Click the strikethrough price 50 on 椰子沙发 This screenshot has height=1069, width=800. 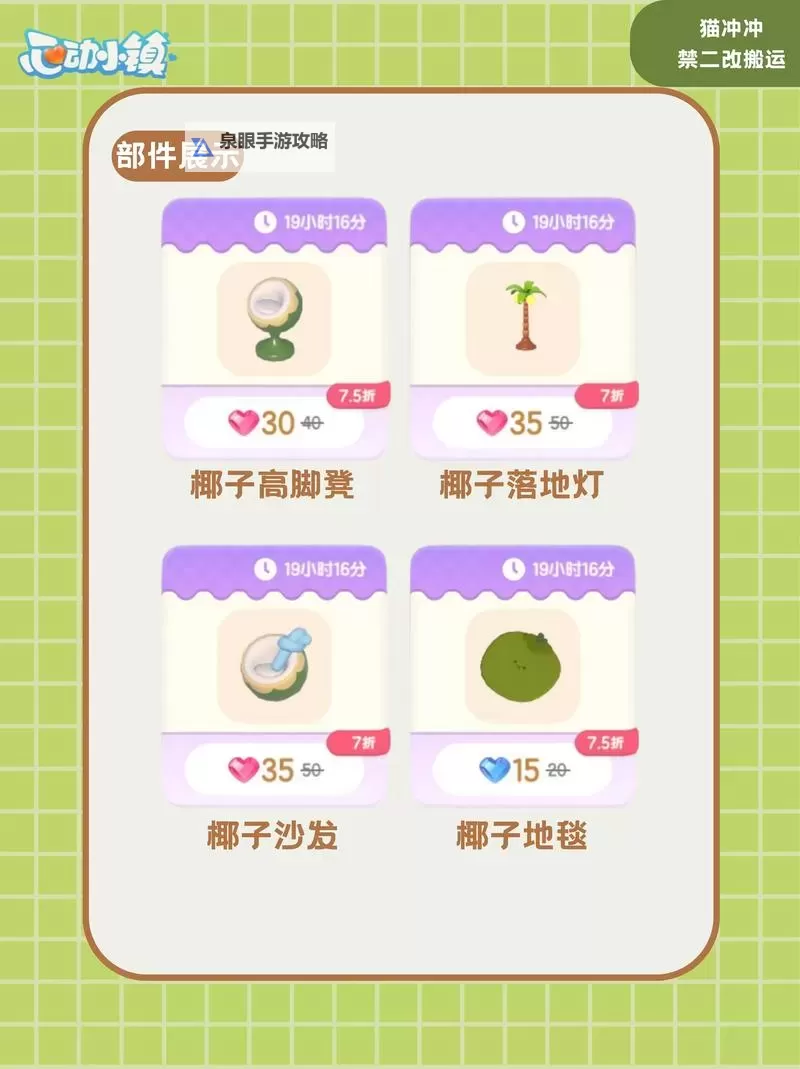point(311,769)
